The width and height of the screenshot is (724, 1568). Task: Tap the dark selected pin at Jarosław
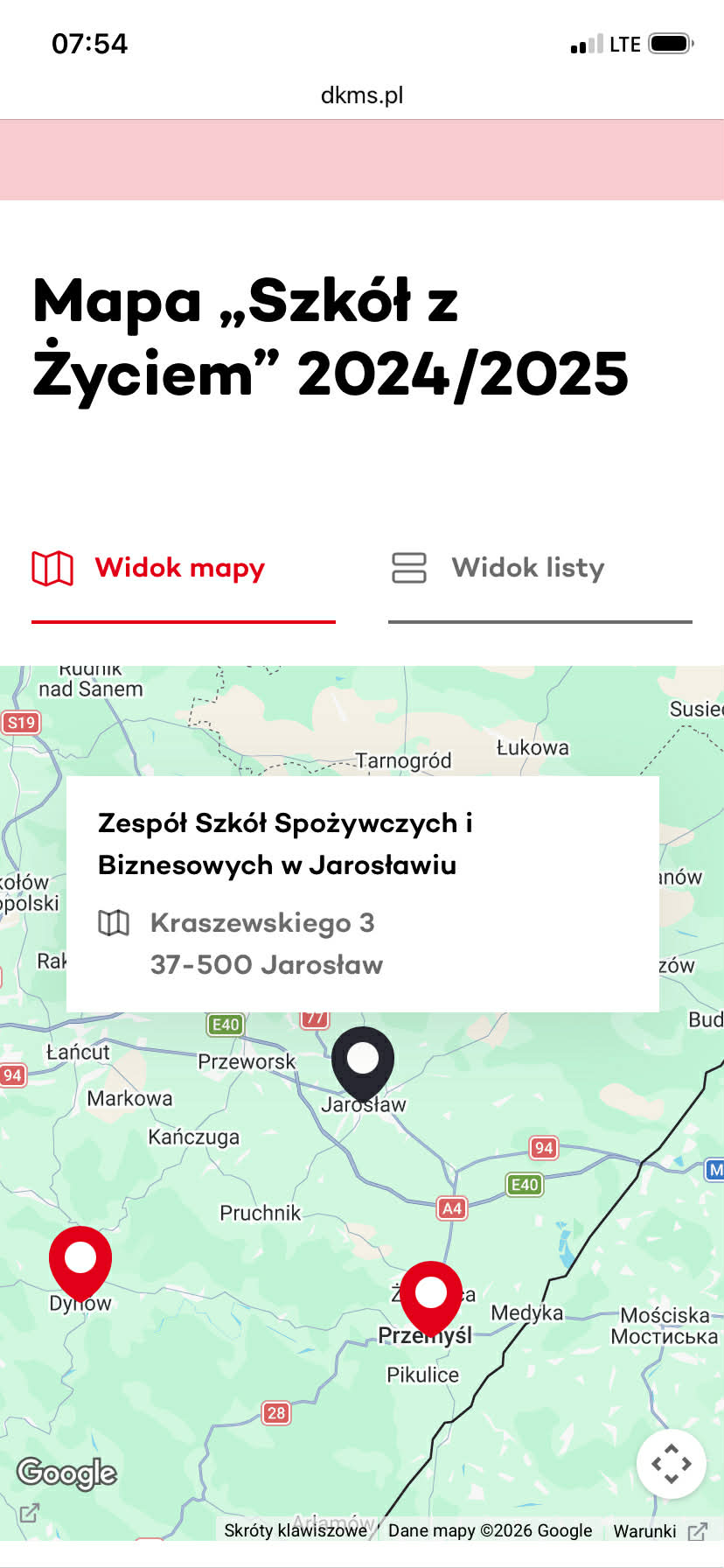[x=363, y=1059]
